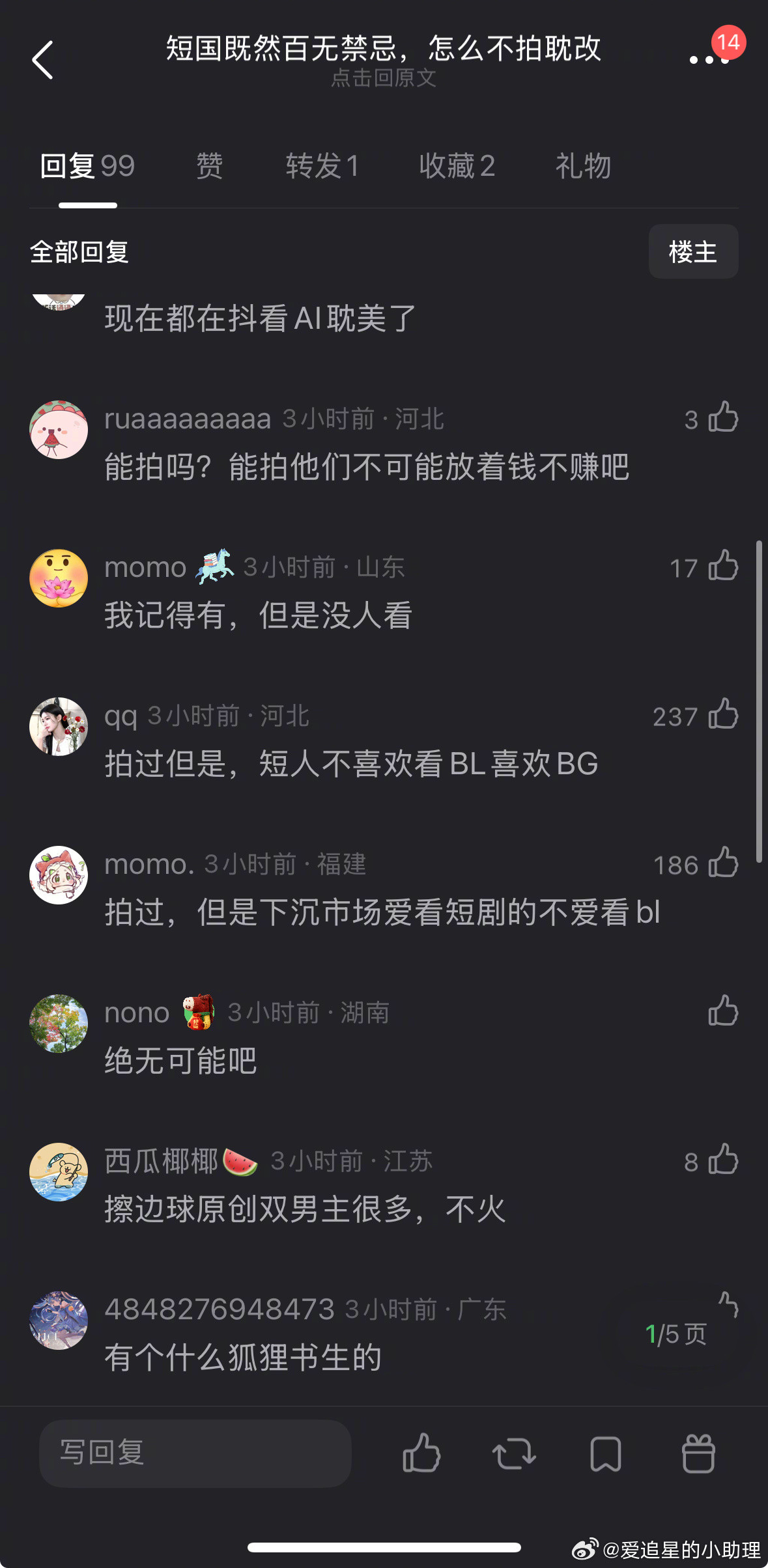Tap the bookmark icon in the bottom bar
The image size is (768, 1568).
[x=605, y=1453]
